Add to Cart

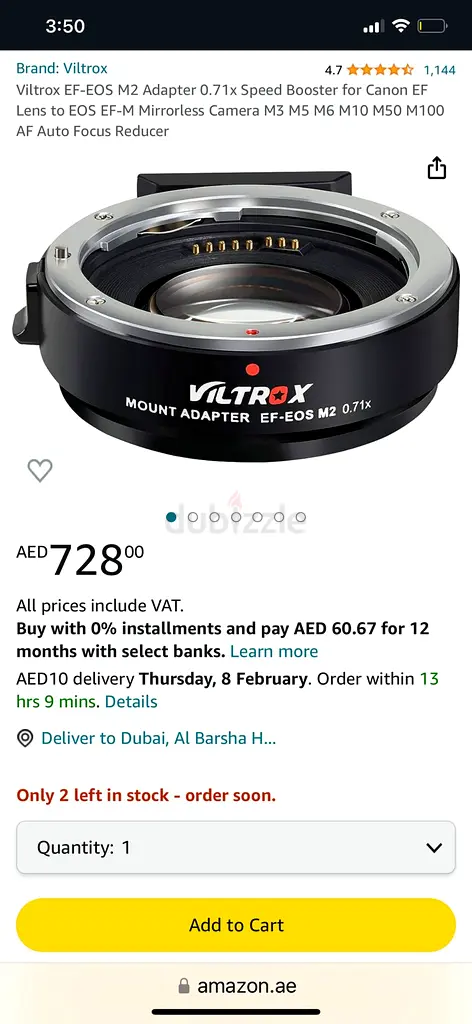pos(236,925)
